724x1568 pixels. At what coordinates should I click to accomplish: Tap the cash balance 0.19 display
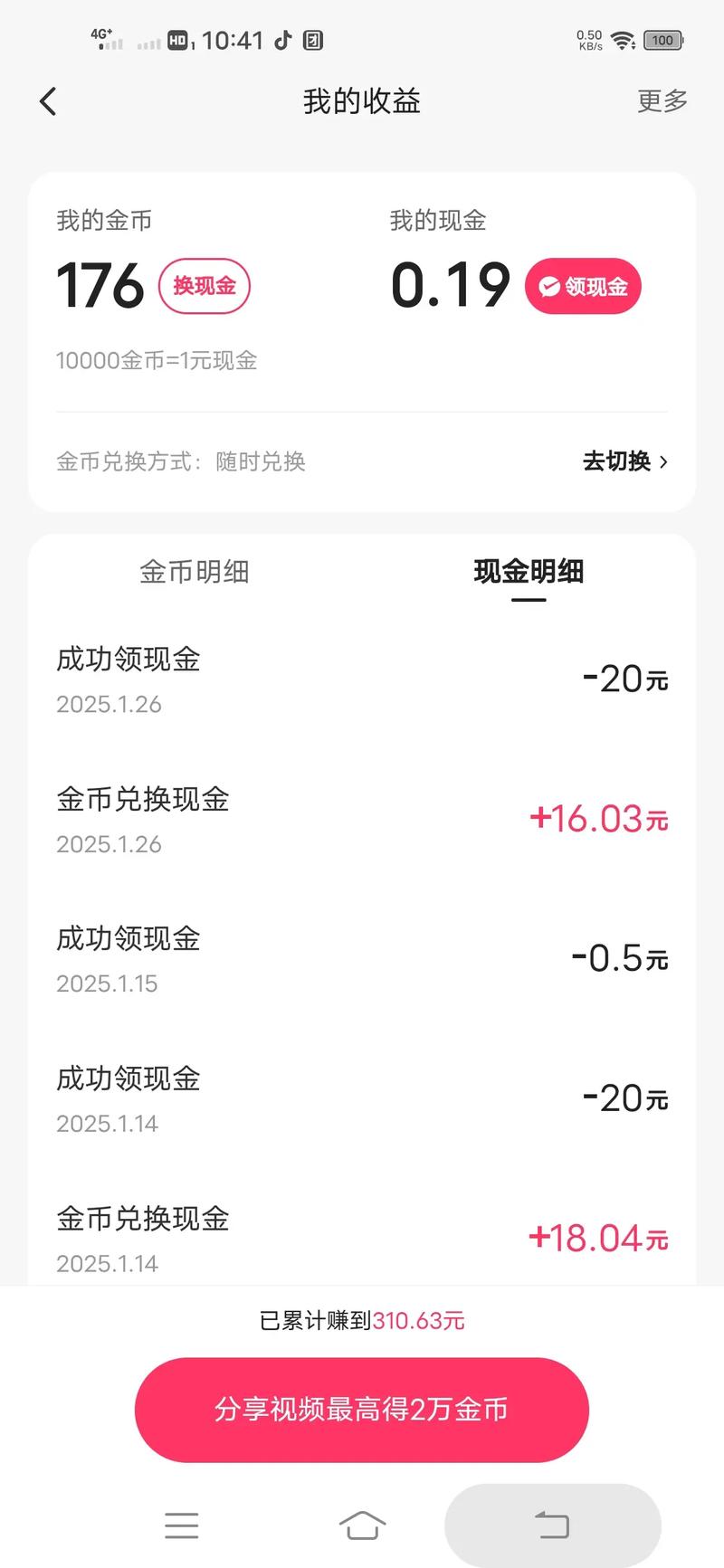click(x=450, y=286)
